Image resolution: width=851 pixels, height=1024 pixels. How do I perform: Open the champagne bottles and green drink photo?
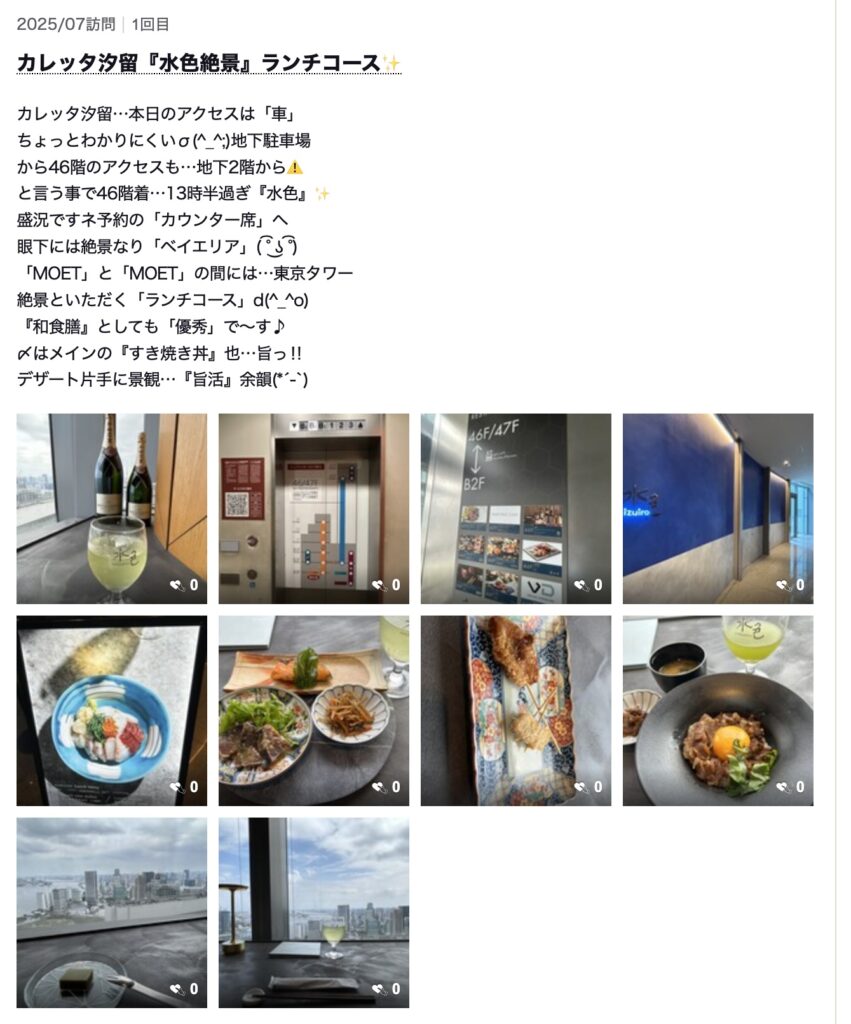click(111, 508)
